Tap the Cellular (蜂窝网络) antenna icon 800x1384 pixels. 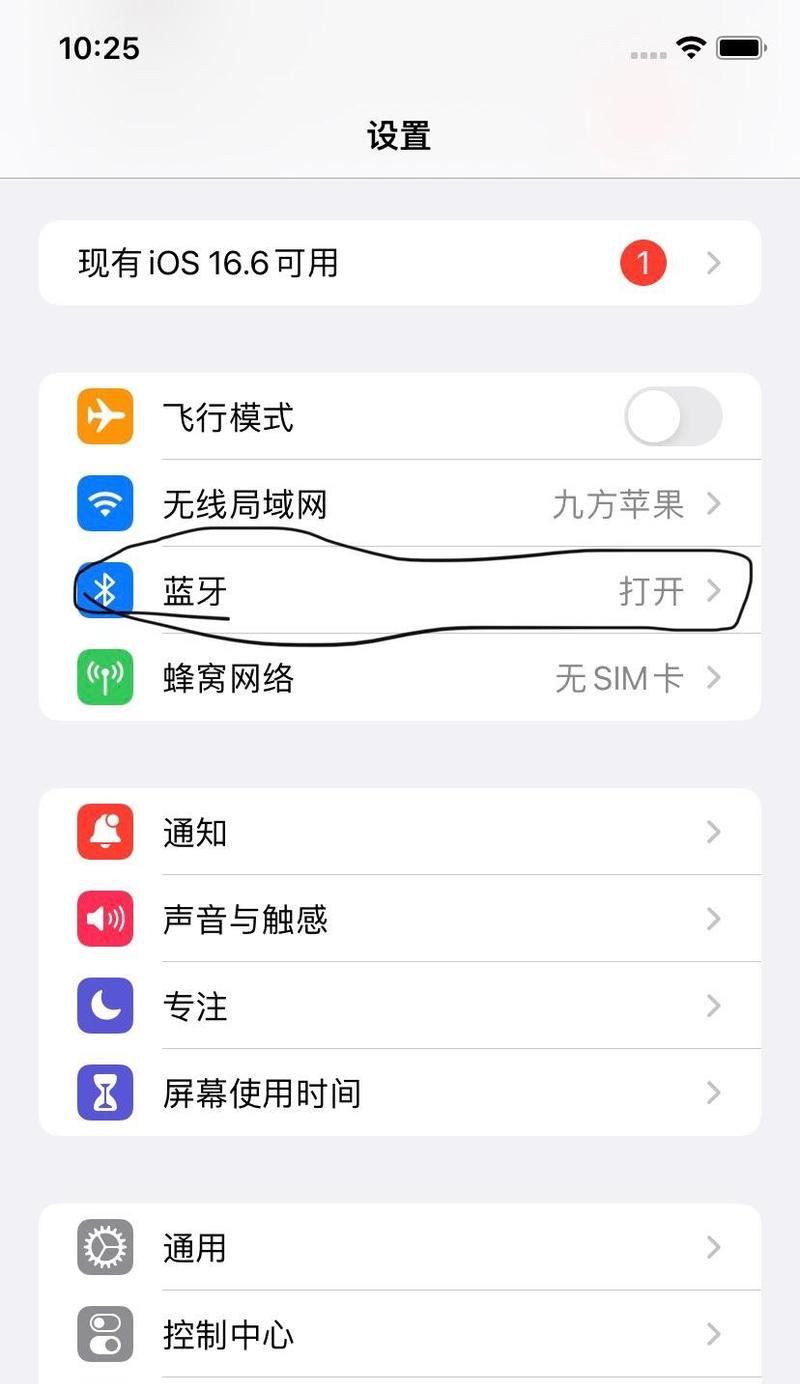tap(104, 678)
